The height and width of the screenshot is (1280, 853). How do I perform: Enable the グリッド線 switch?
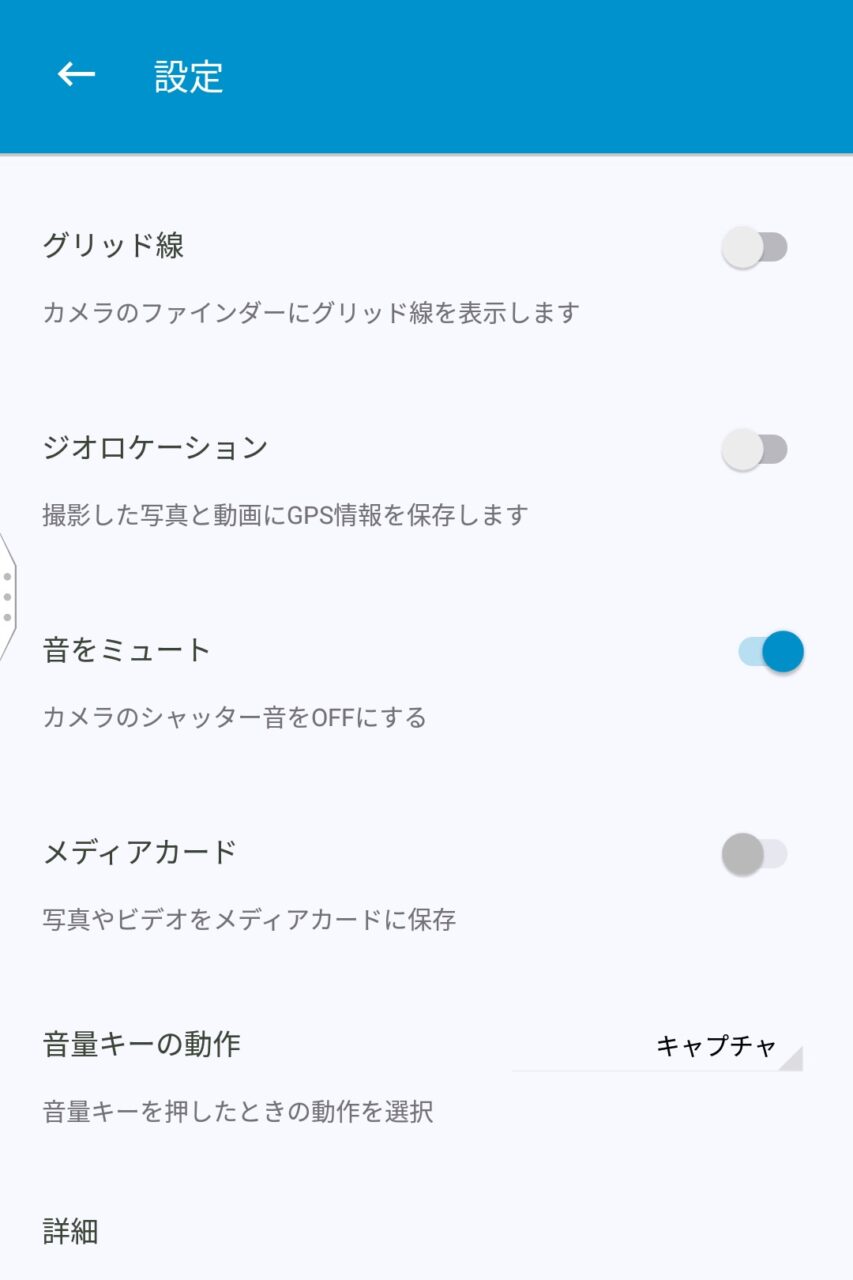click(x=755, y=247)
